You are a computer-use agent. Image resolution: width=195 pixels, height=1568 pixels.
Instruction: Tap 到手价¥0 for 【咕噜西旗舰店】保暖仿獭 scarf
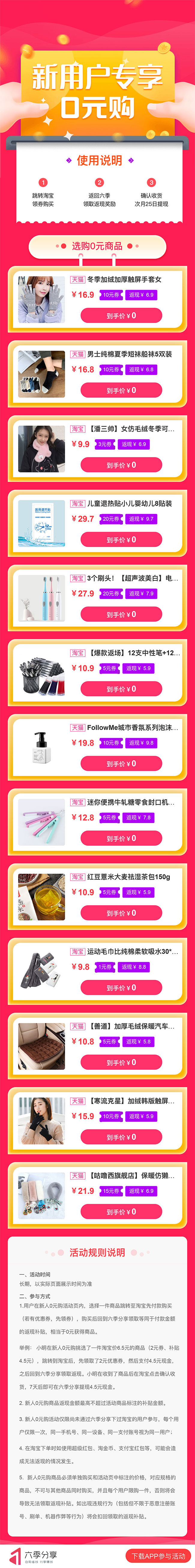pyautogui.click(x=121, y=1211)
